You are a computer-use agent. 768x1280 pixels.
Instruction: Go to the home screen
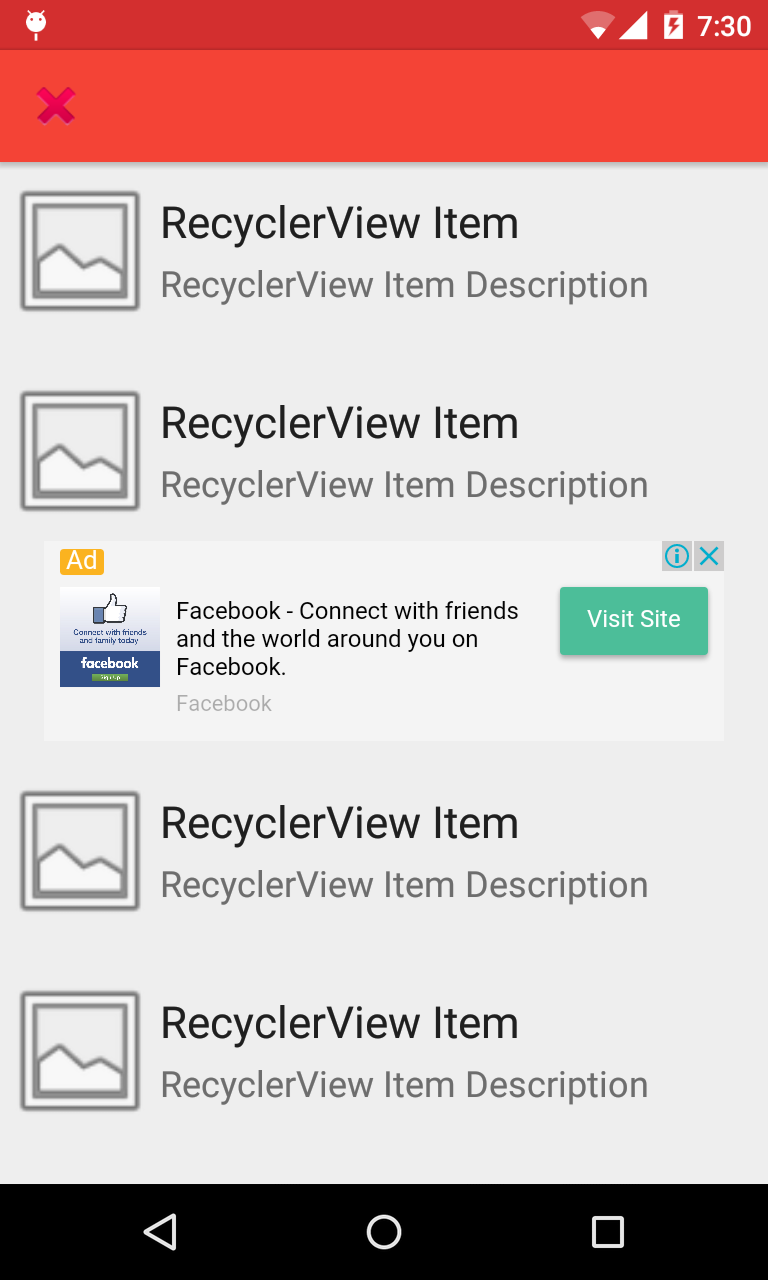384,1232
